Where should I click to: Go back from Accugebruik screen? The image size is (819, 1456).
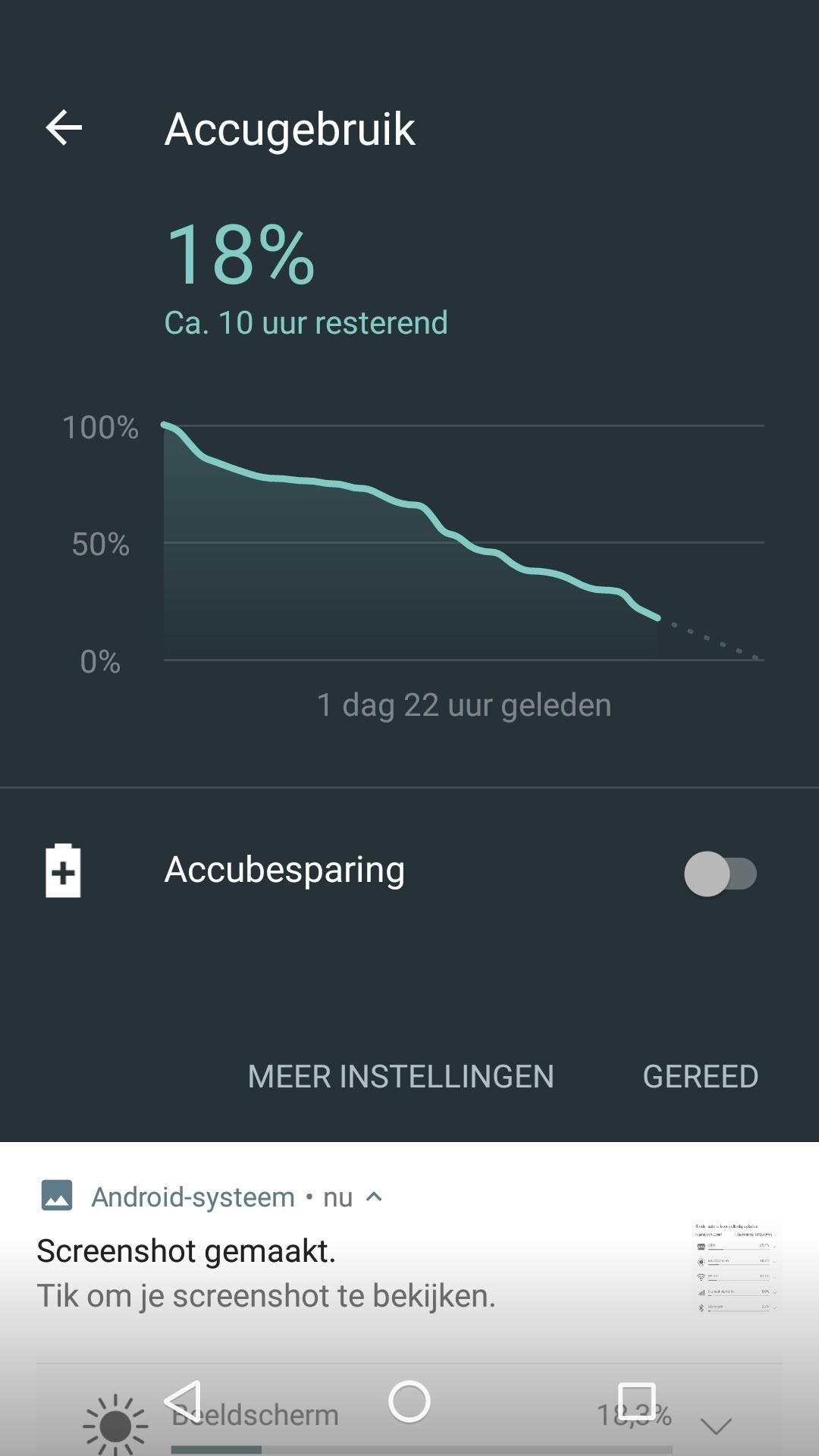tap(64, 127)
